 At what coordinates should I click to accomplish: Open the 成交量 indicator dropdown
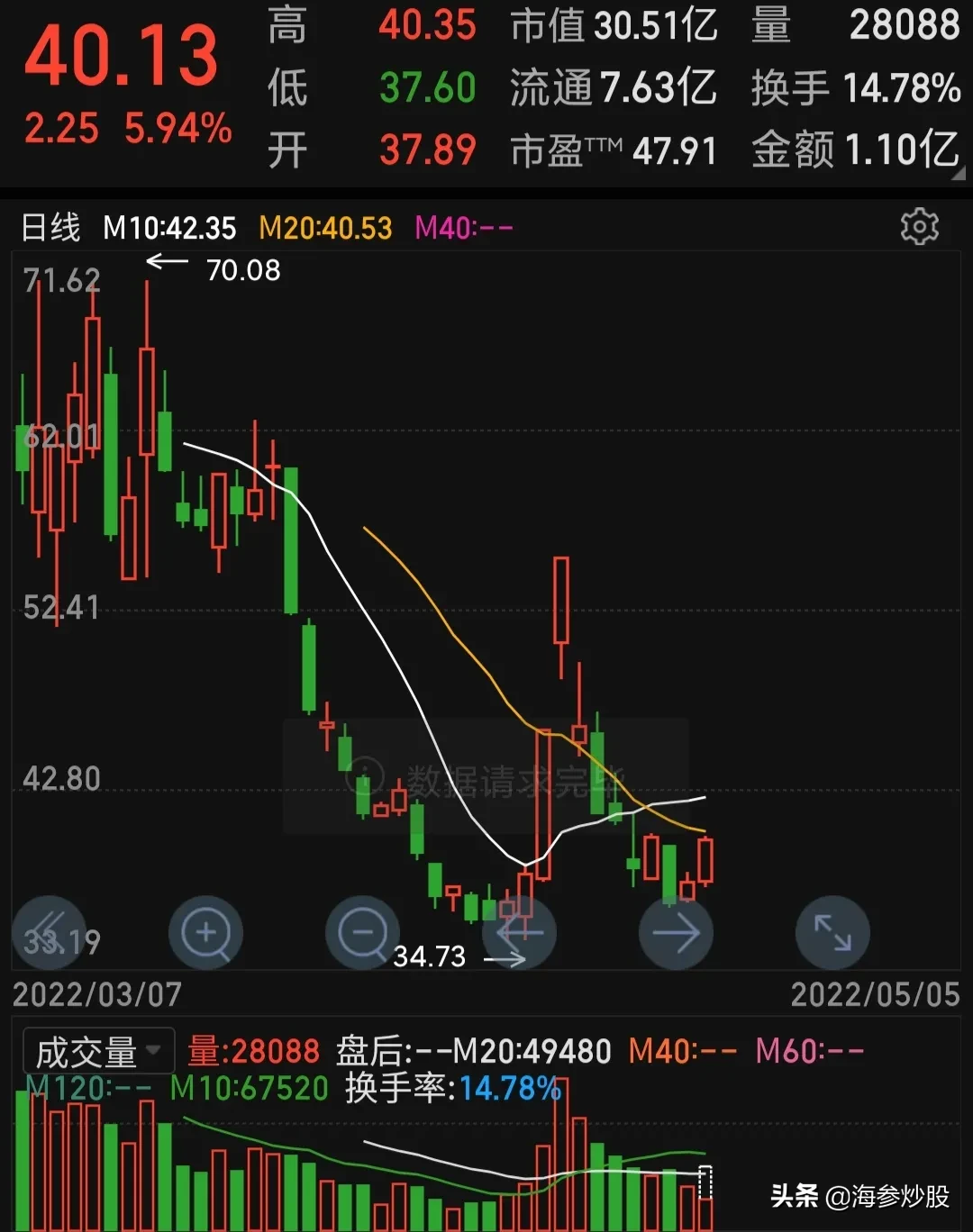[98, 1051]
